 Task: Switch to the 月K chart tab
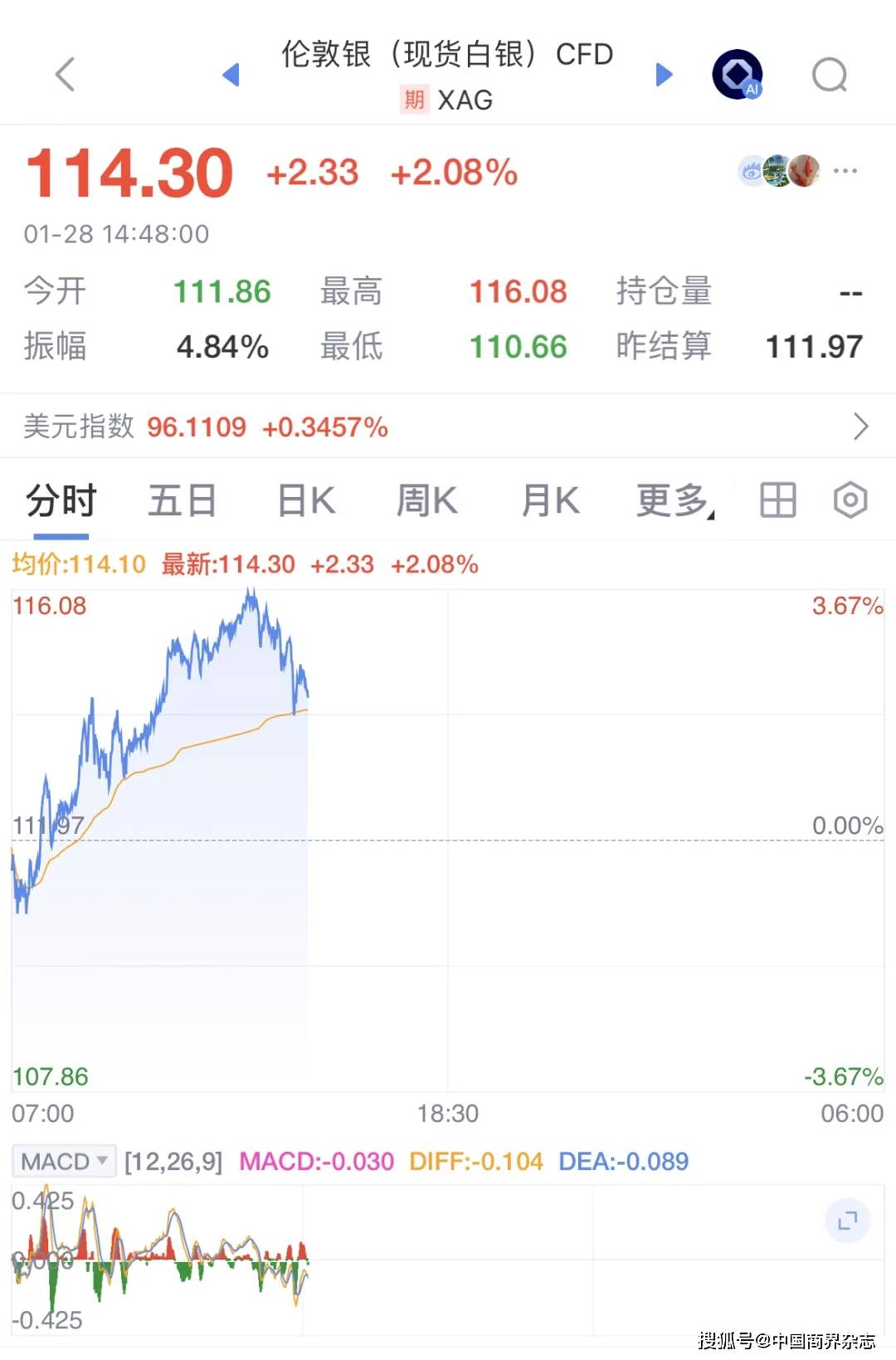pos(550,501)
